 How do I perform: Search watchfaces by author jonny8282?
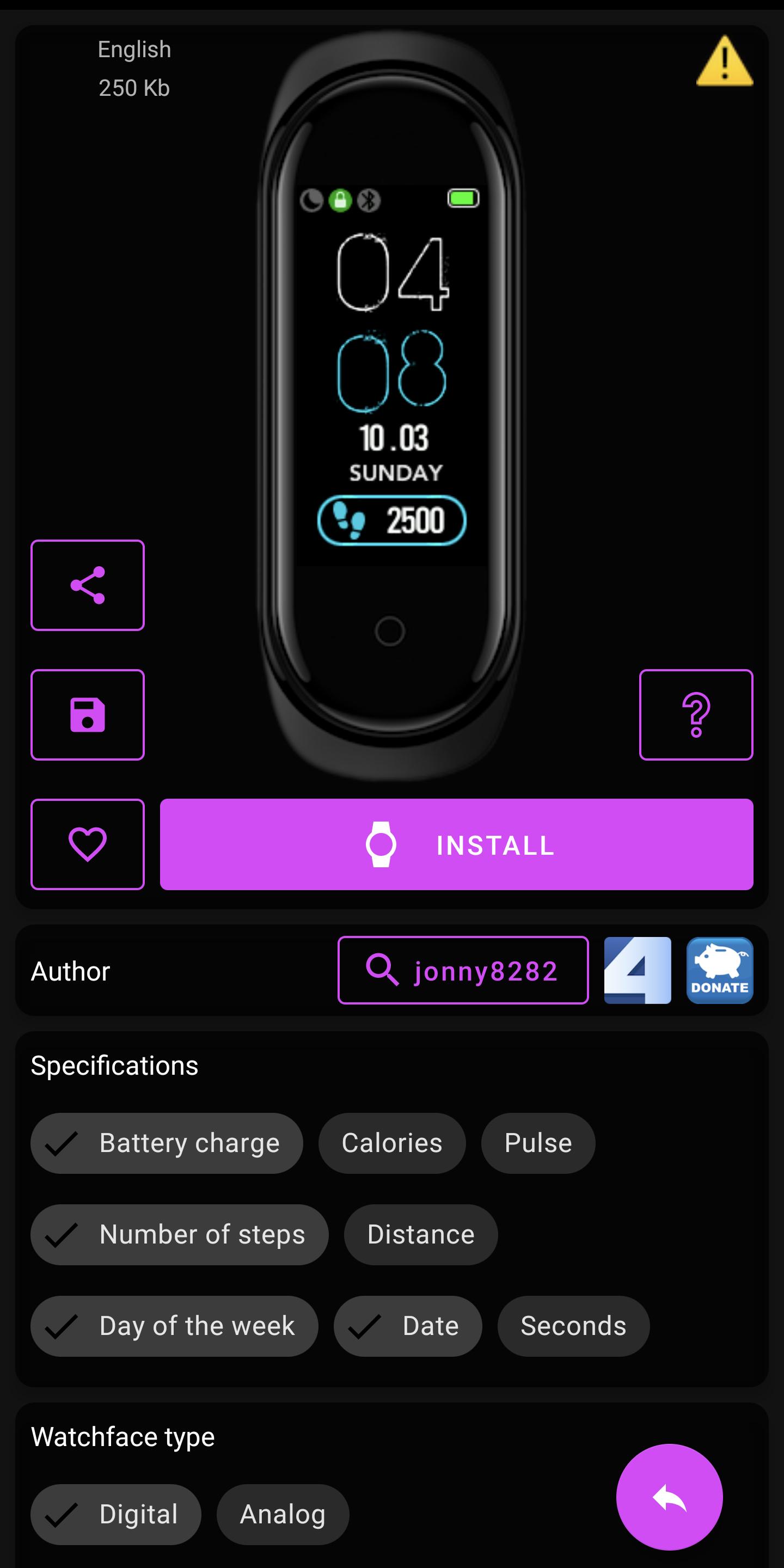pos(463,970)
